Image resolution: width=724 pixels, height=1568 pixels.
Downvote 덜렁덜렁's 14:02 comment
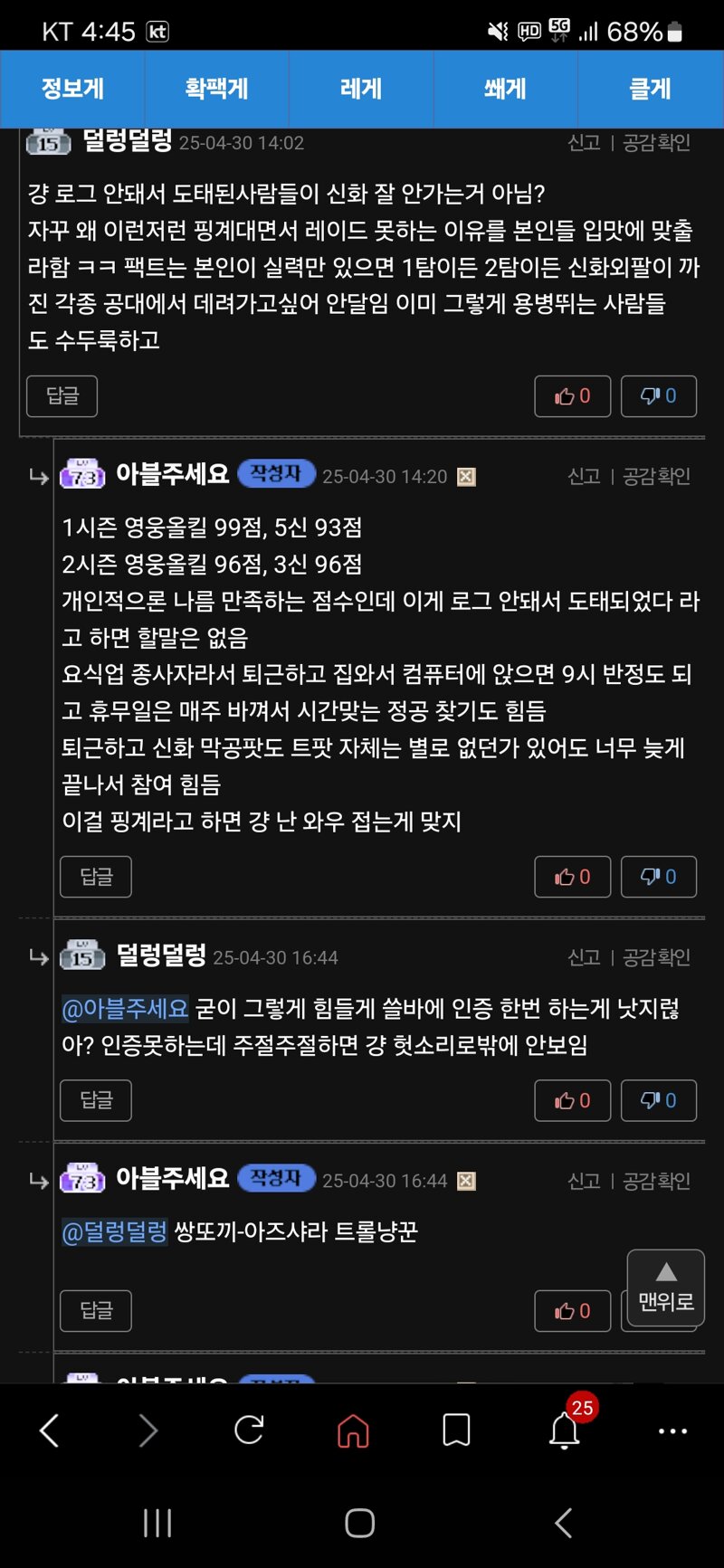(659, 396)
